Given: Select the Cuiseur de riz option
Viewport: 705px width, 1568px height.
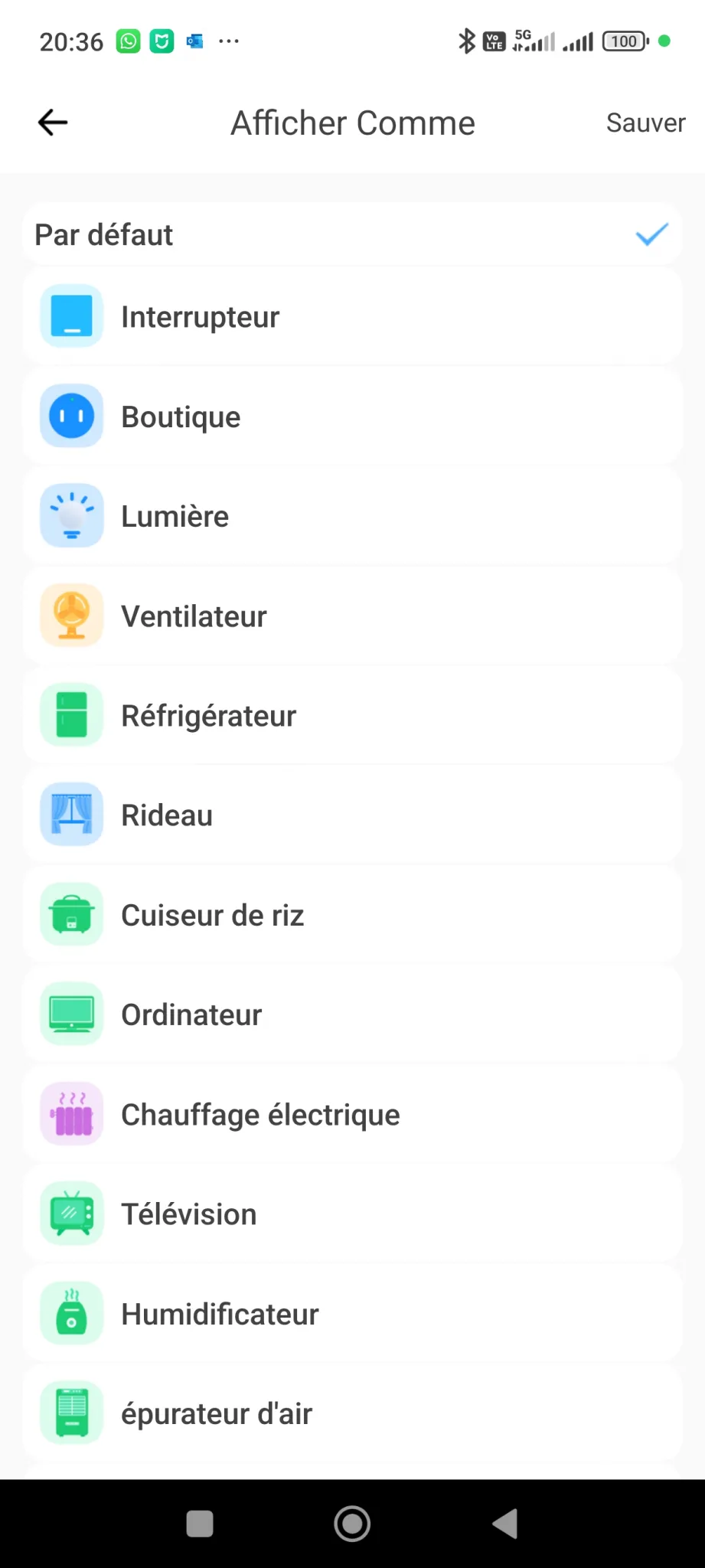Looking at the screenshot, I should 352,915.
